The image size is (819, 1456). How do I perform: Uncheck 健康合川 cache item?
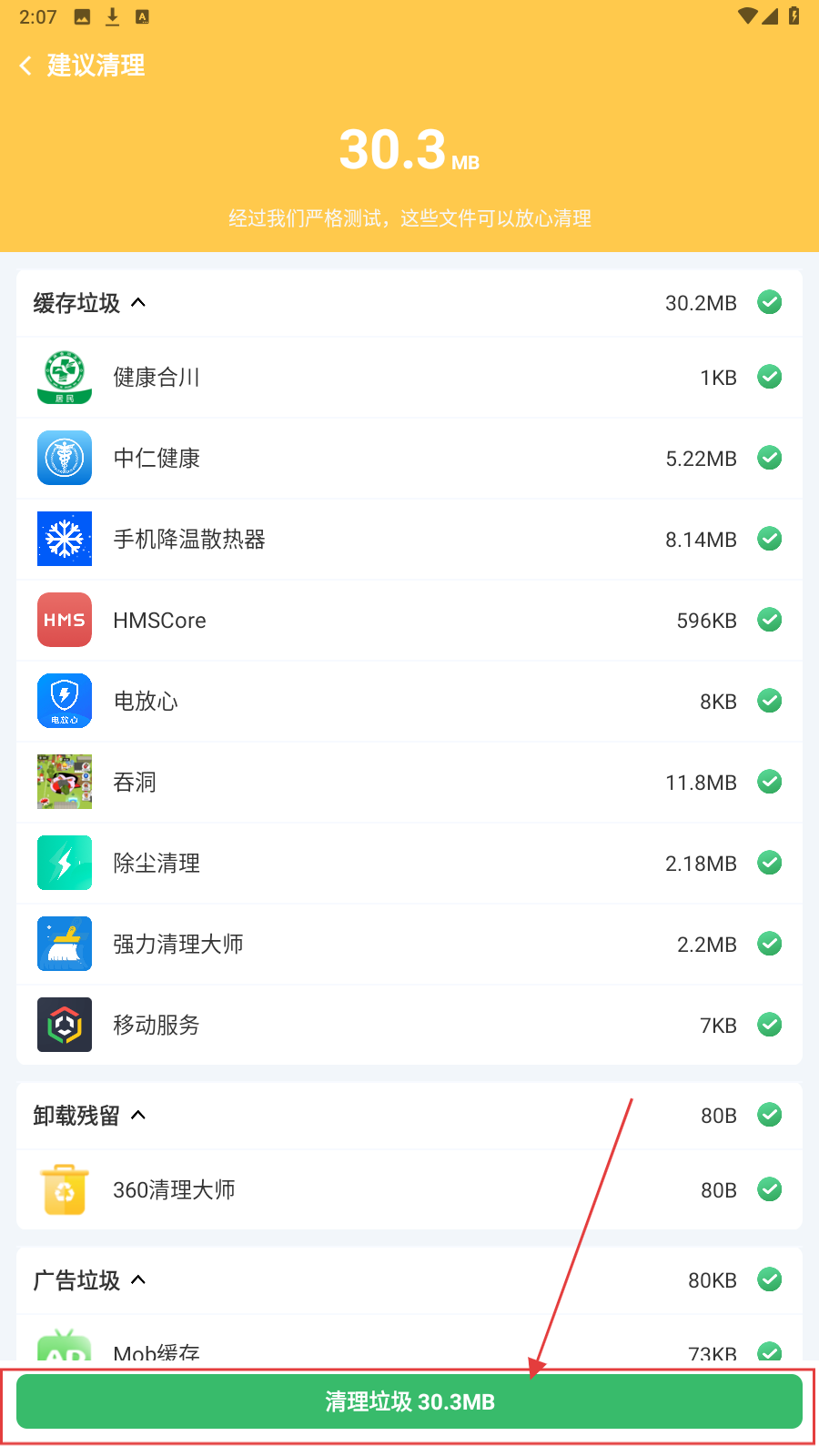[770, 378]
